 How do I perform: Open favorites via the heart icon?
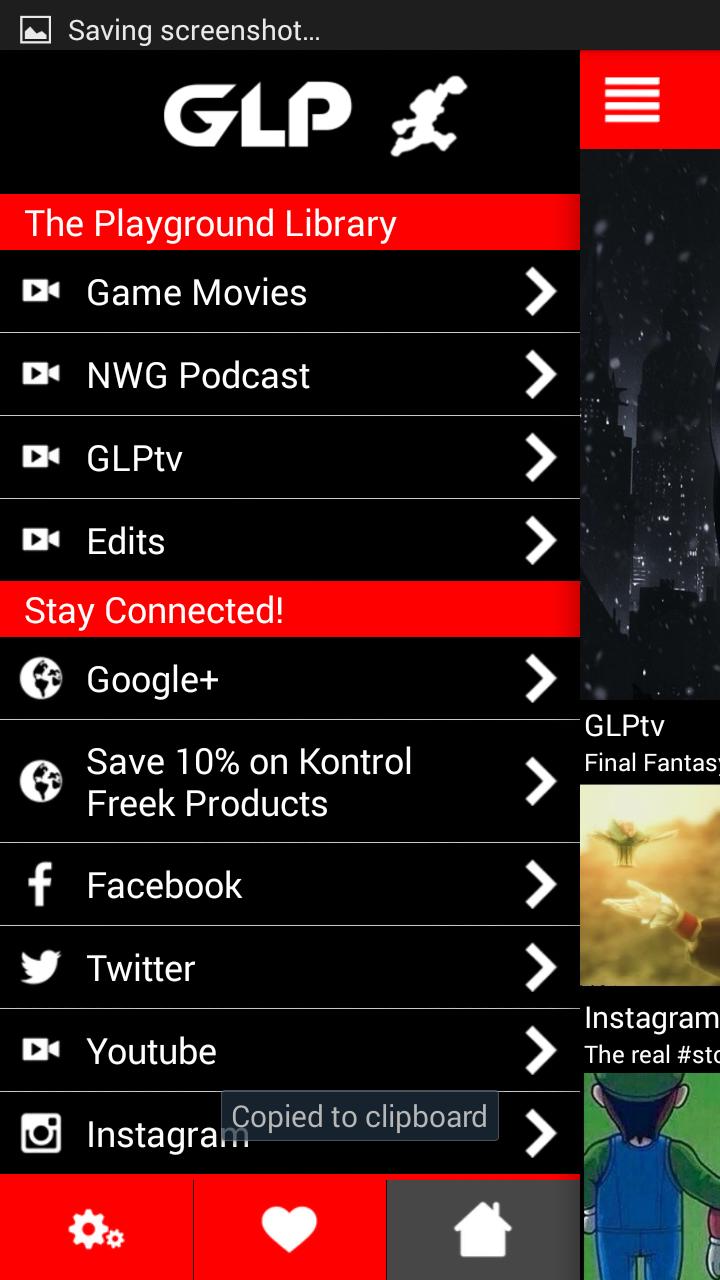[x=289, y=1230]
